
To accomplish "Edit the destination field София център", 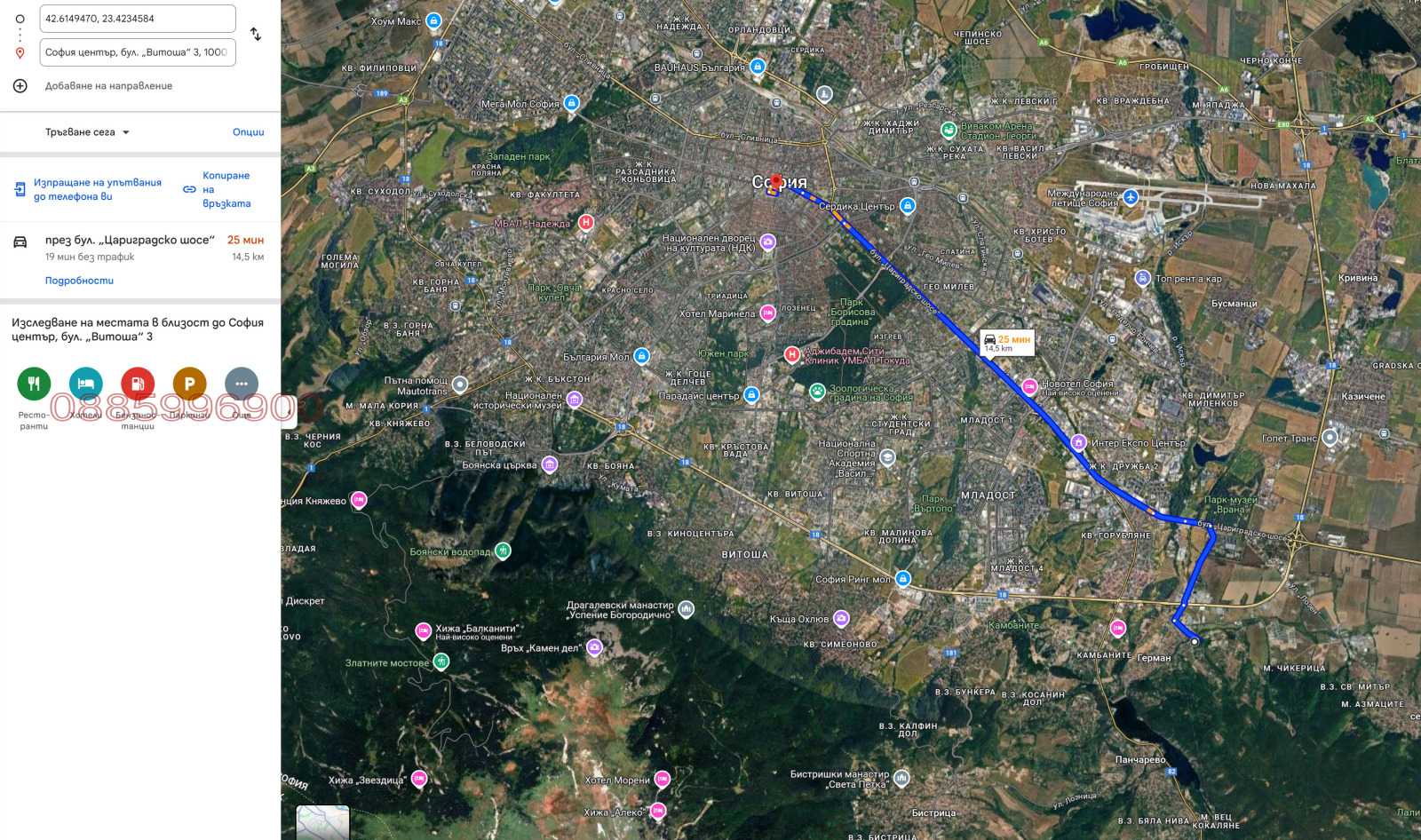I will [x=137, y=52].
